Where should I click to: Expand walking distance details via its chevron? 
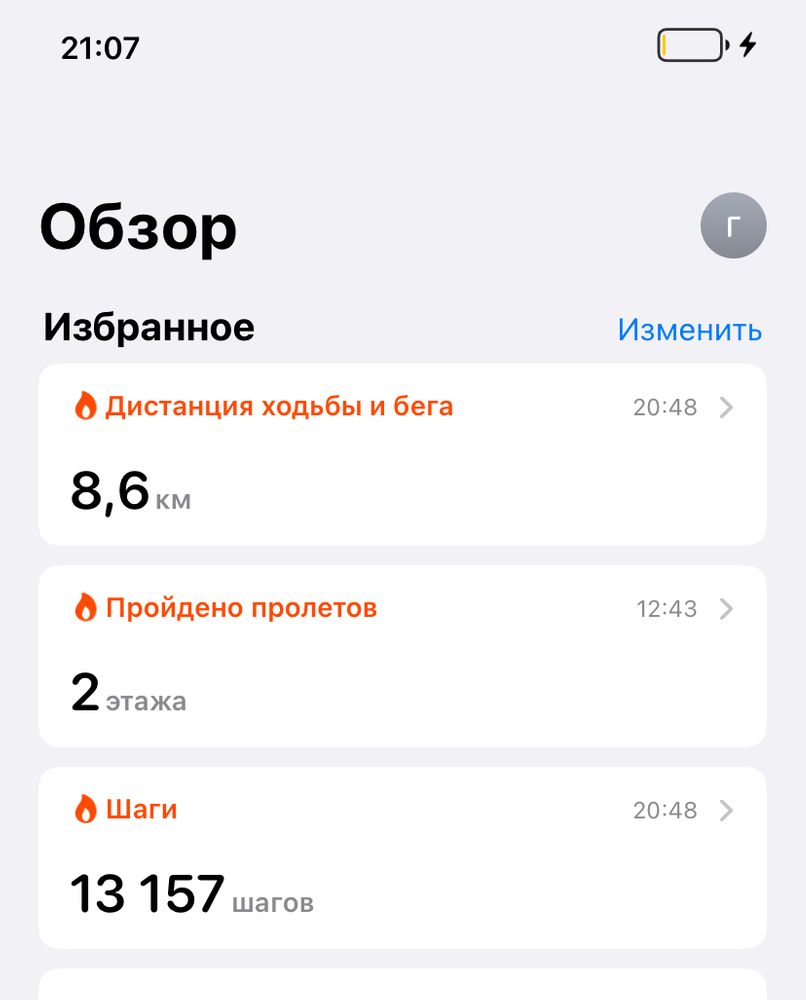point(725,407)
